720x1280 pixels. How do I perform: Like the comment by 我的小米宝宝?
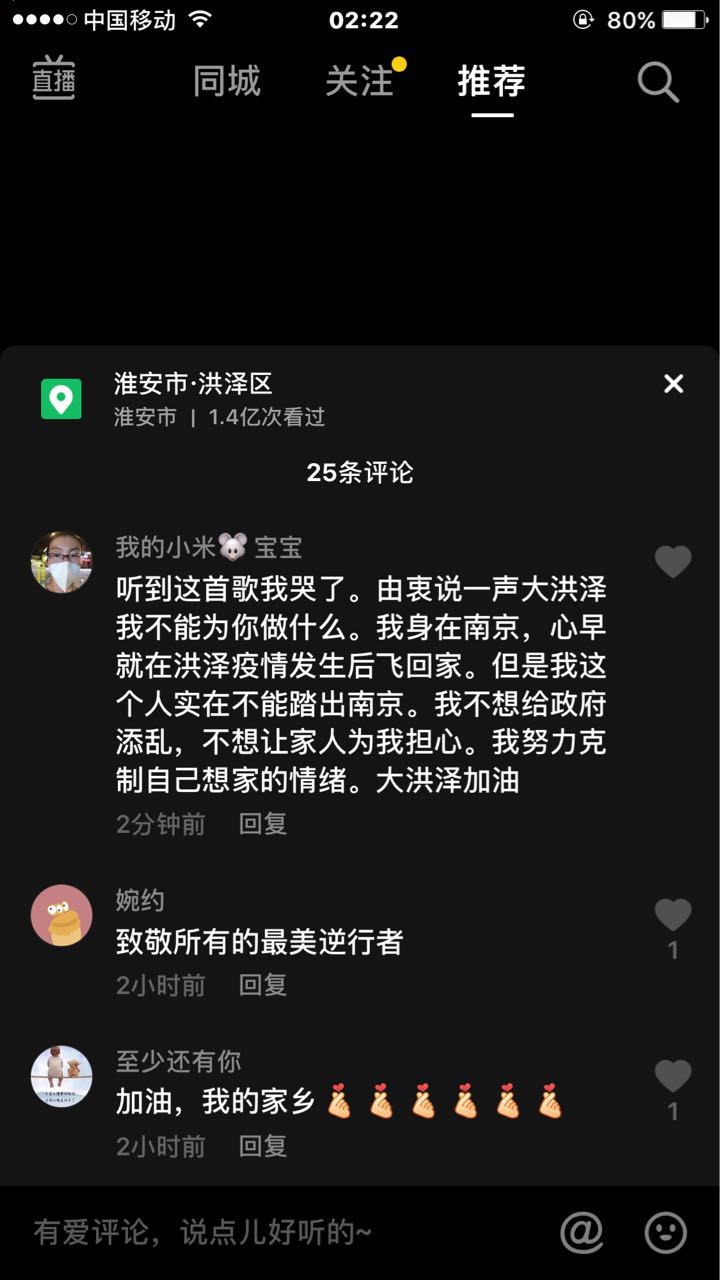(673, 561)
